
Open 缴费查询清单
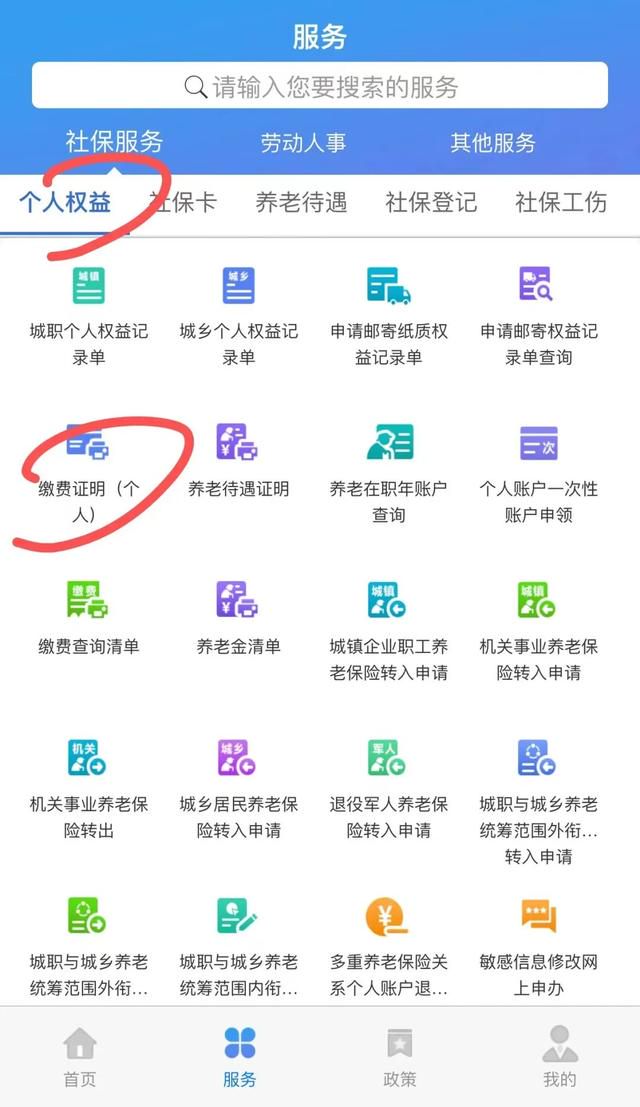(89, 618)
